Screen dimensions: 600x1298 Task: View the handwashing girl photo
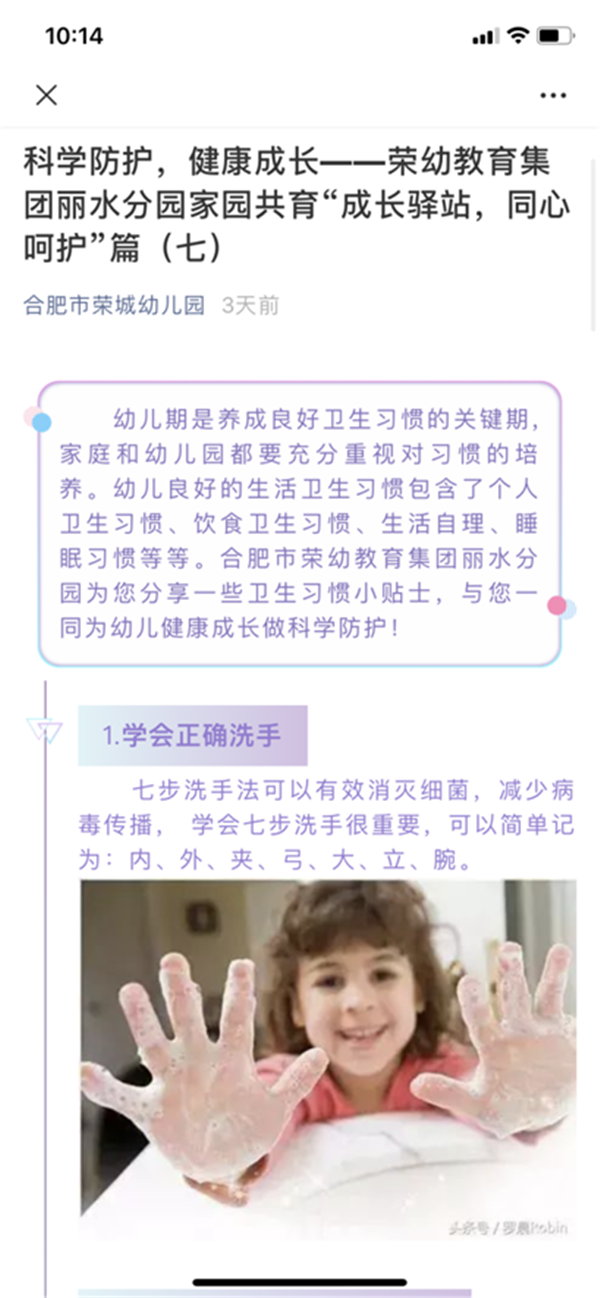(328, 1060)
